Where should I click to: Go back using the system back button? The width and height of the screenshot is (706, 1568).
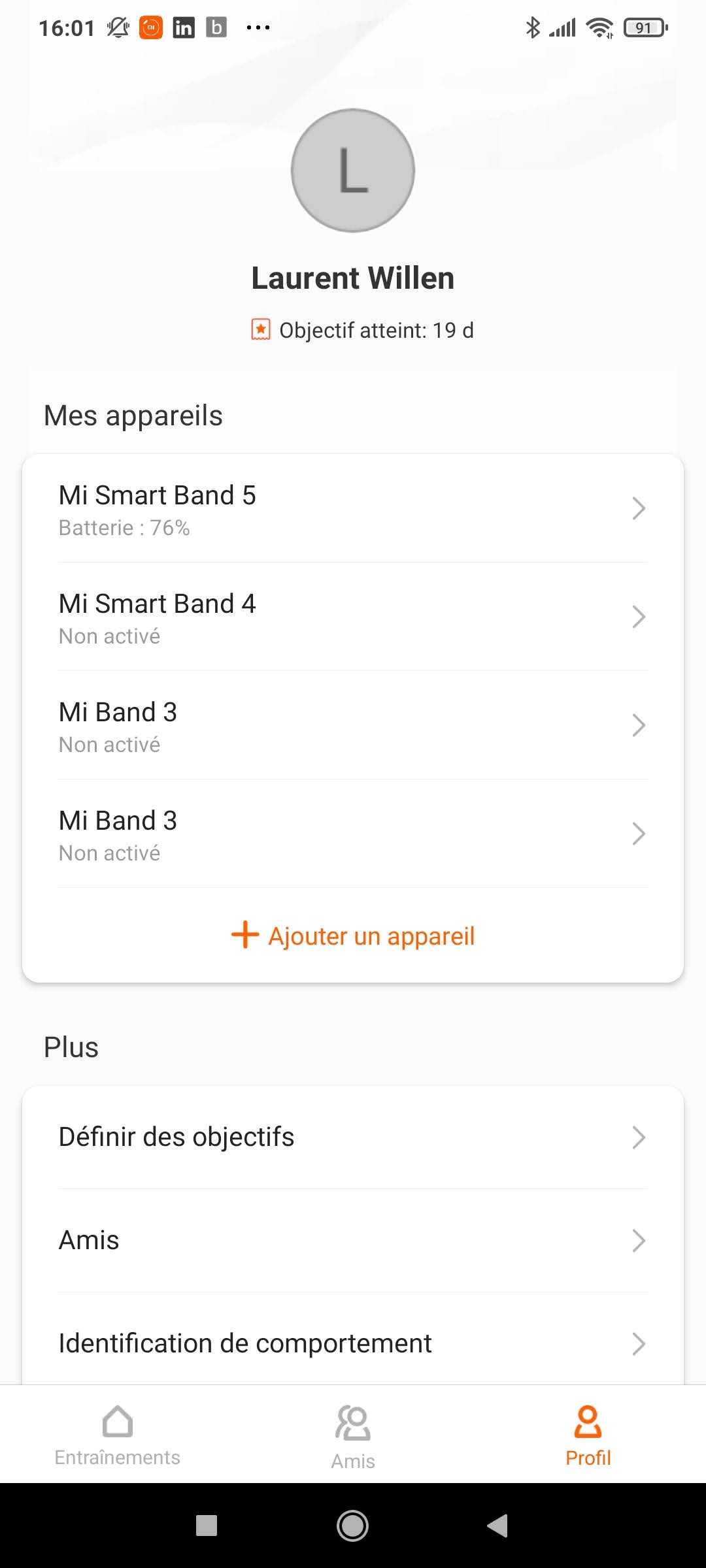(x=498, y=1526)
